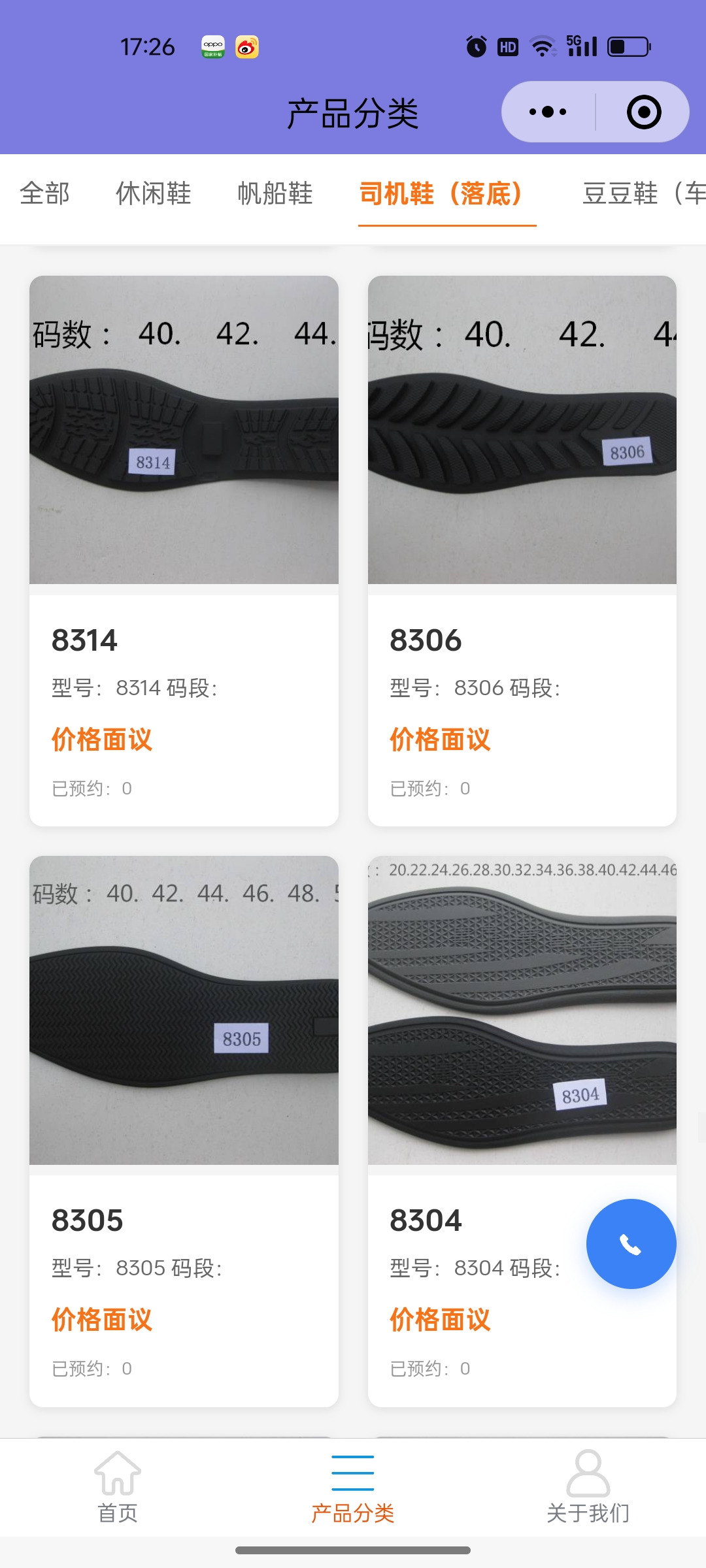Select the 休闲鞋 category tab
The height and width of the screenshot is (1568, 706).
(x=154, y=193)
